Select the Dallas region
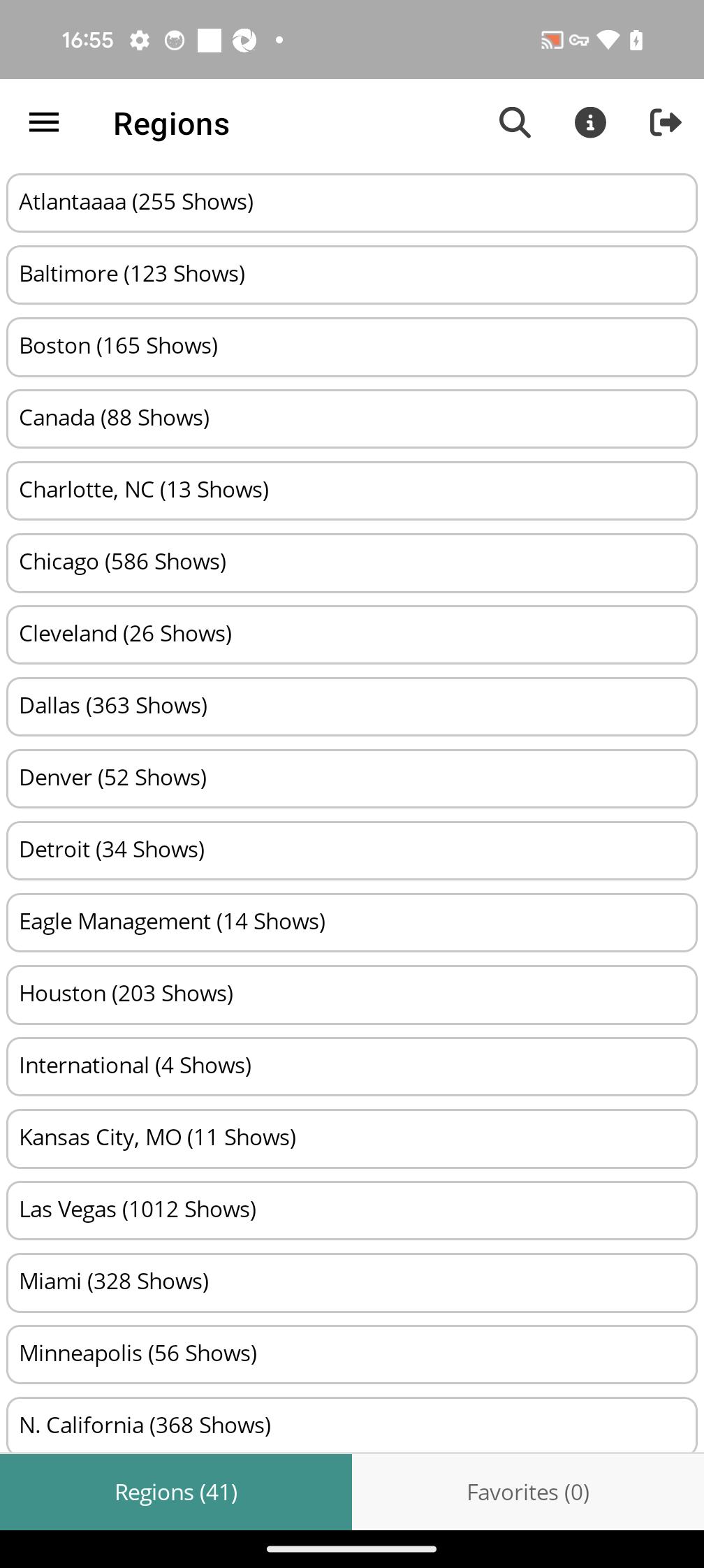 pyautogui.click(x=352, y=706)
